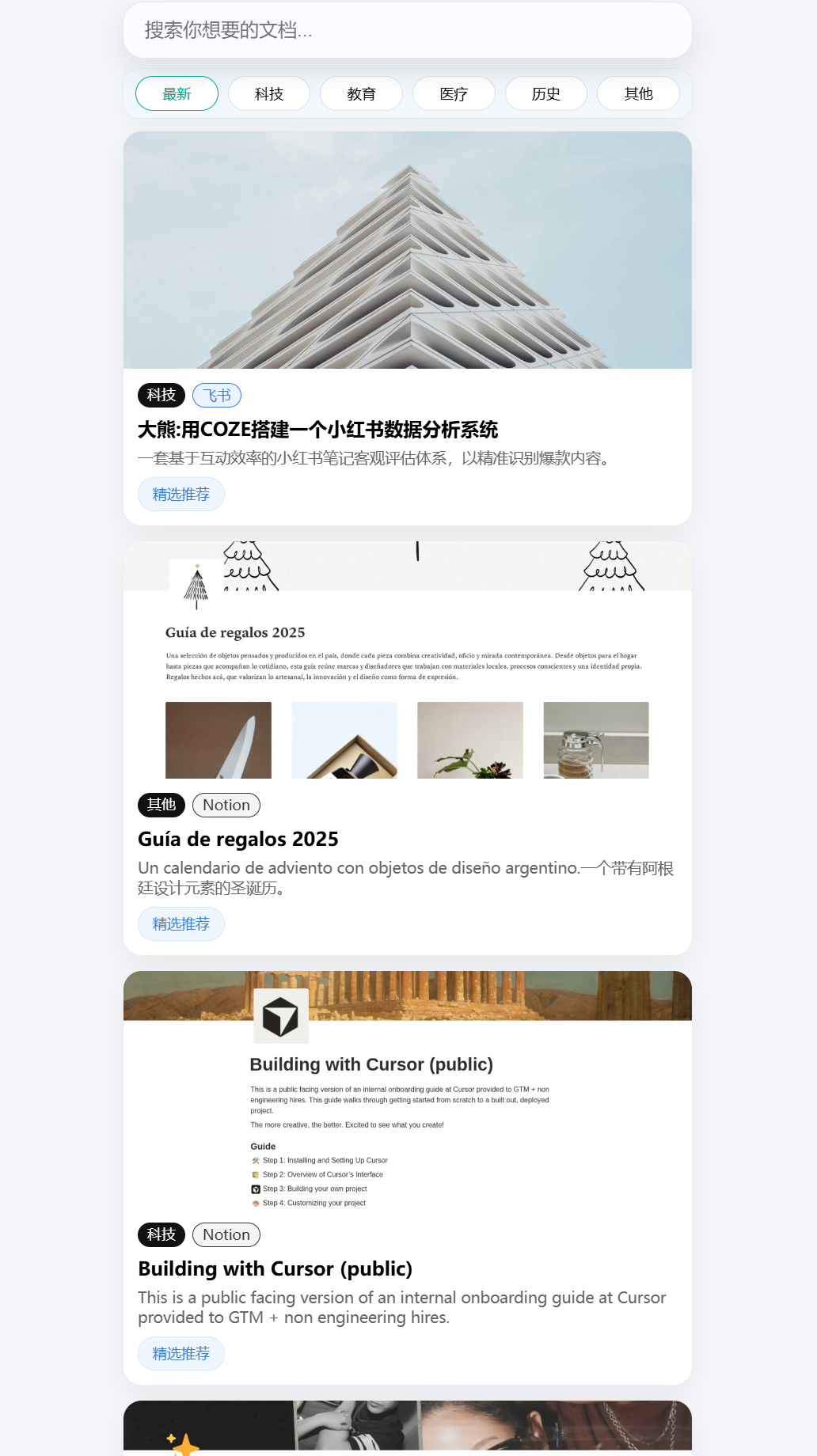Select the 最新 filter chip

click(177, 93)
